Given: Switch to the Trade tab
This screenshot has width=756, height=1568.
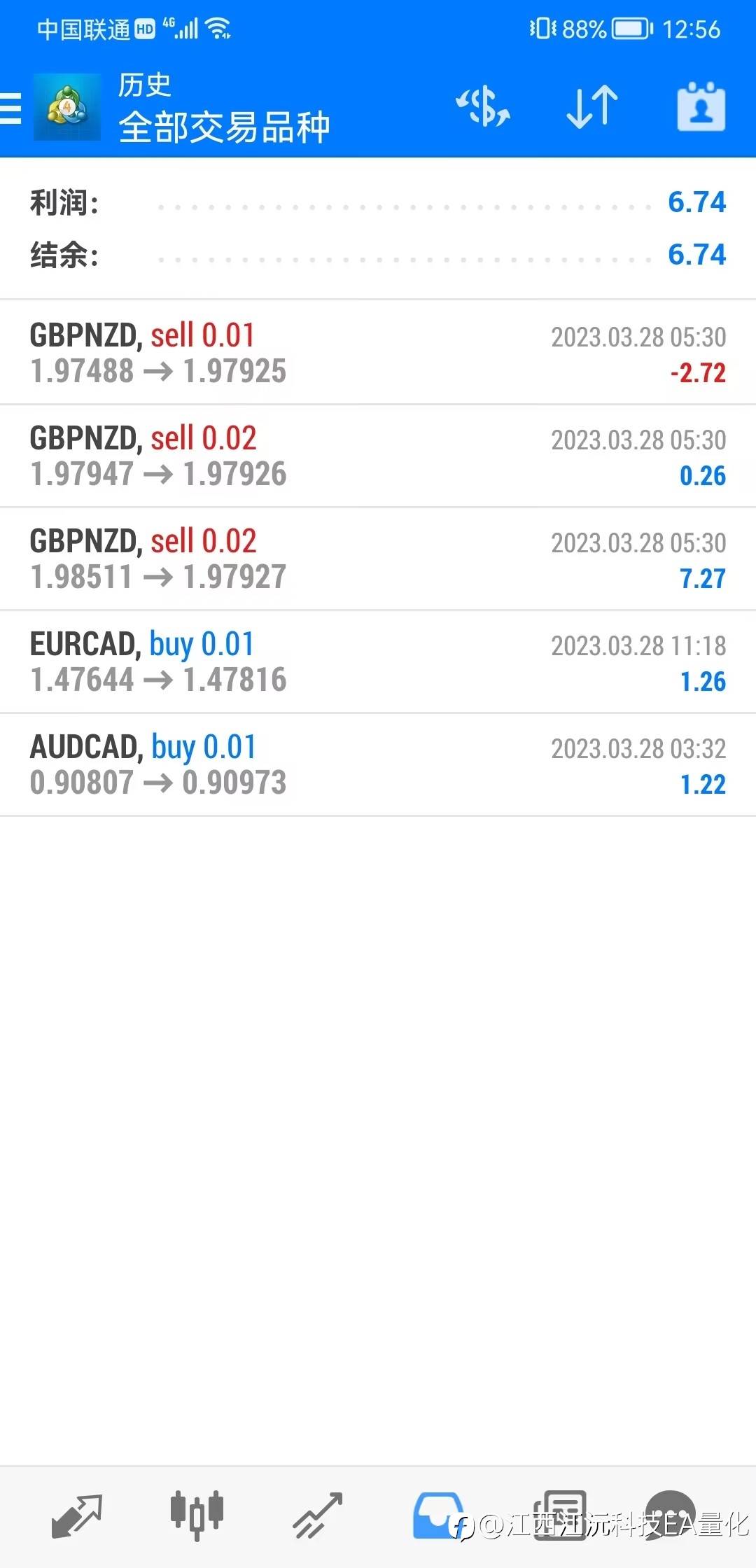Looking at the screenshot, I should [317, 1515].
